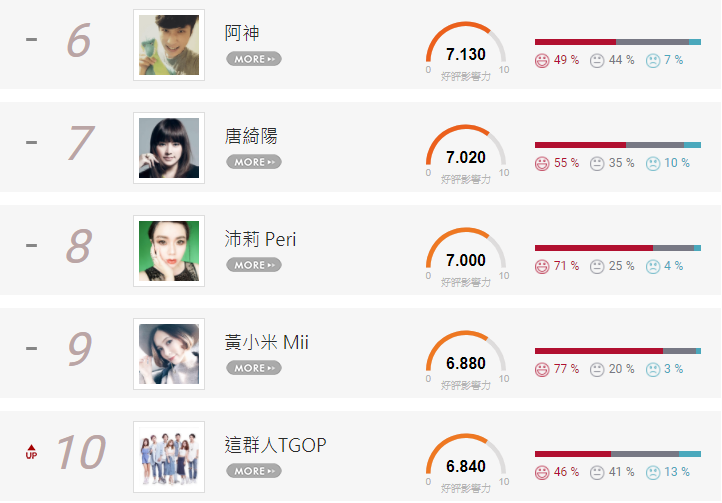Tap the MORE button under 沛莉 Peri
722x503 pixels.
pyautogui.click(x=253, y=265)
